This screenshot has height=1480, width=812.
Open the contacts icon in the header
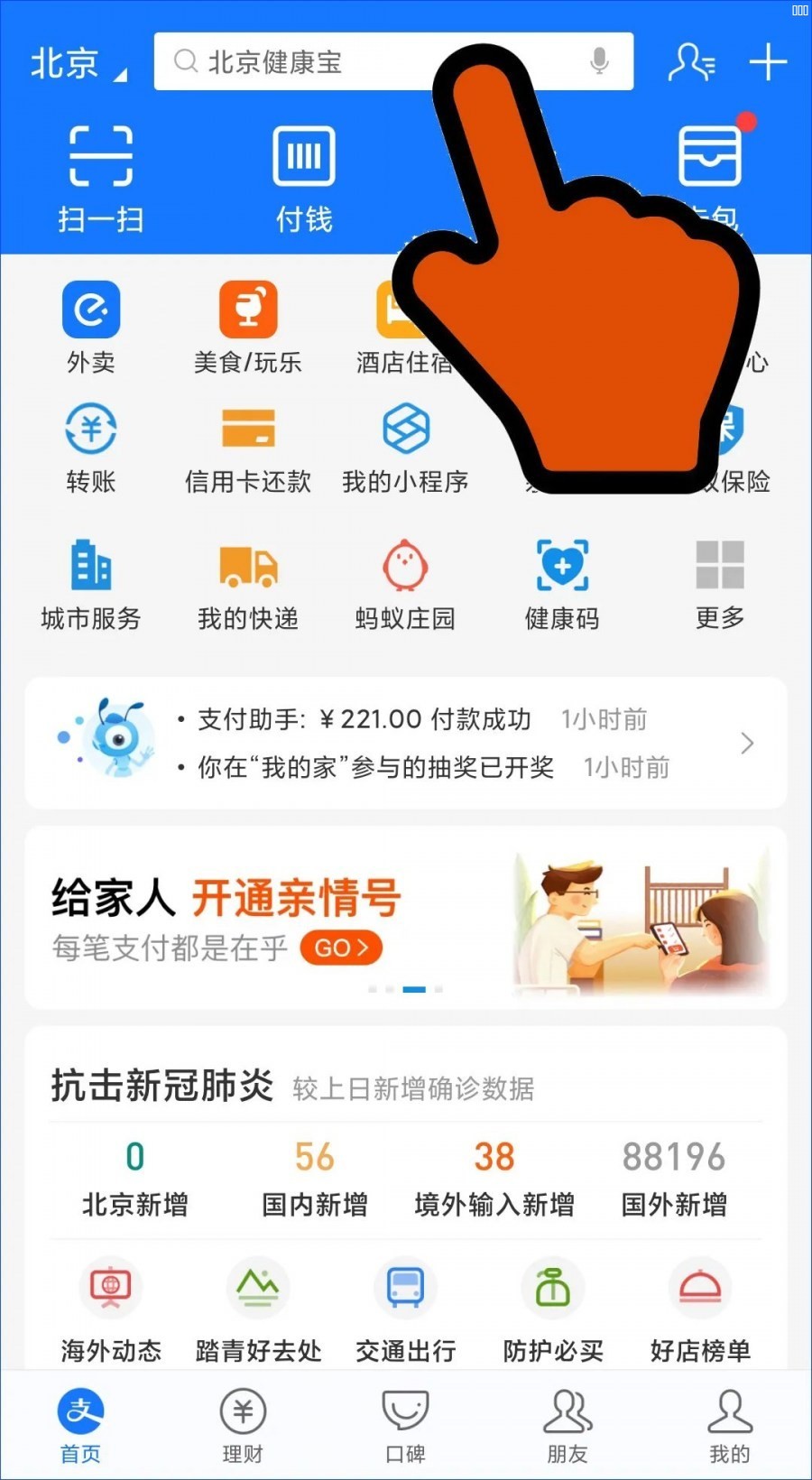click(691, 62)
